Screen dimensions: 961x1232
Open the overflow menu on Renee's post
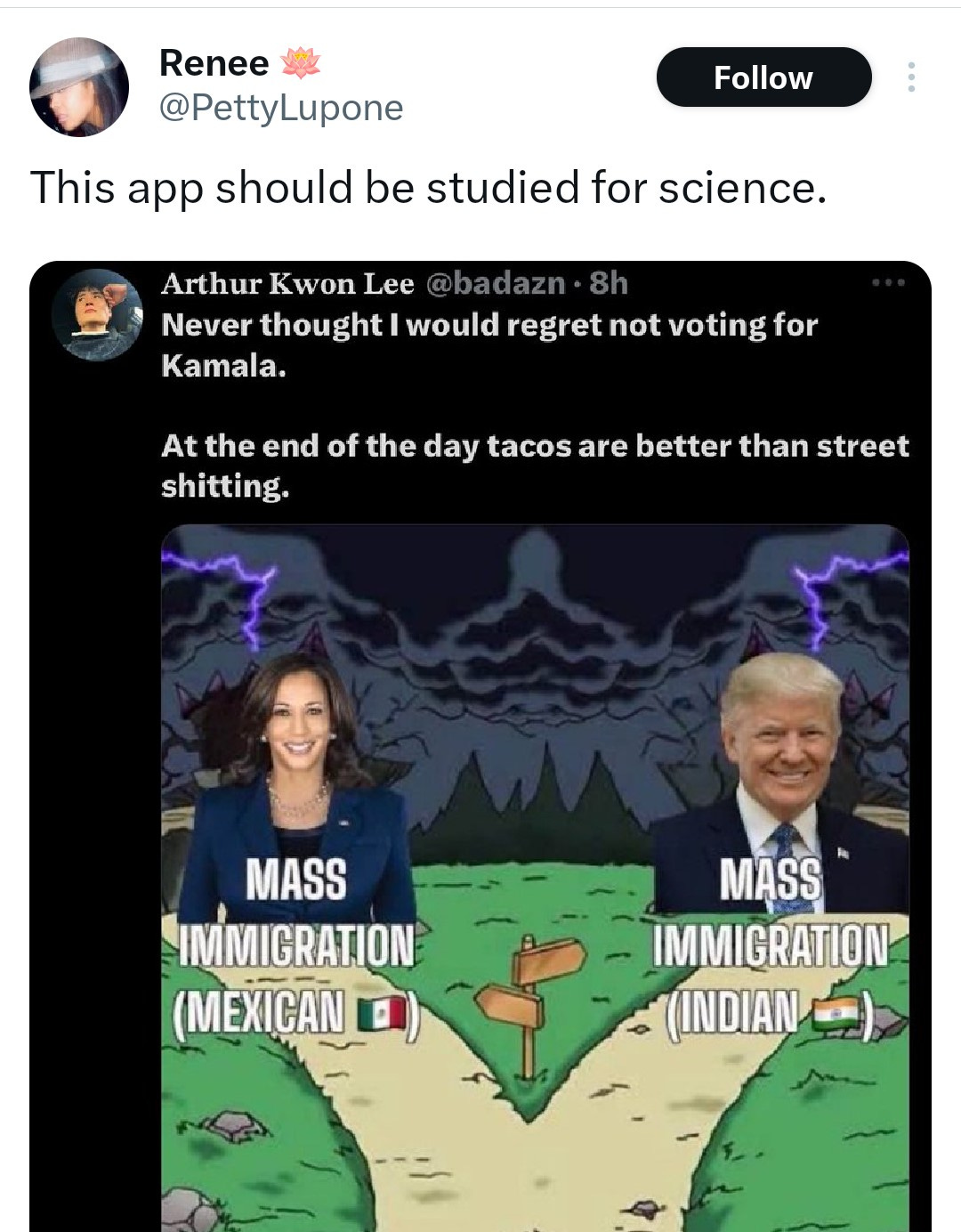coord(909,77)
